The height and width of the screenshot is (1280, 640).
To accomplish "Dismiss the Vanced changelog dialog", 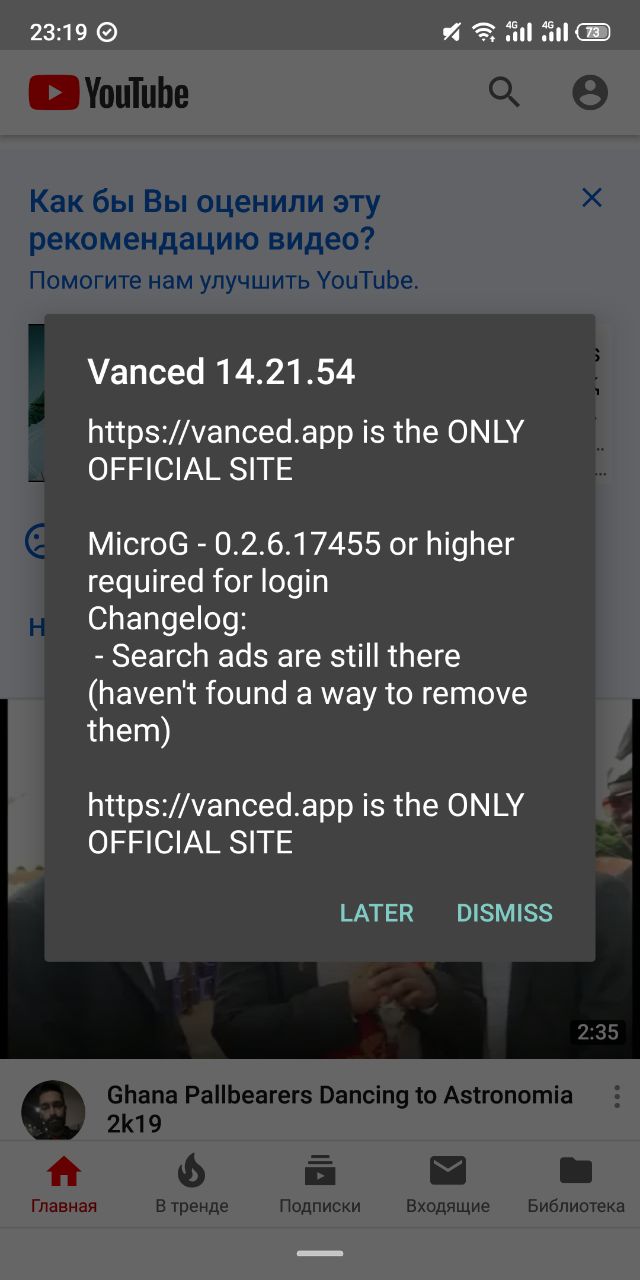I will tap(504, 913).
